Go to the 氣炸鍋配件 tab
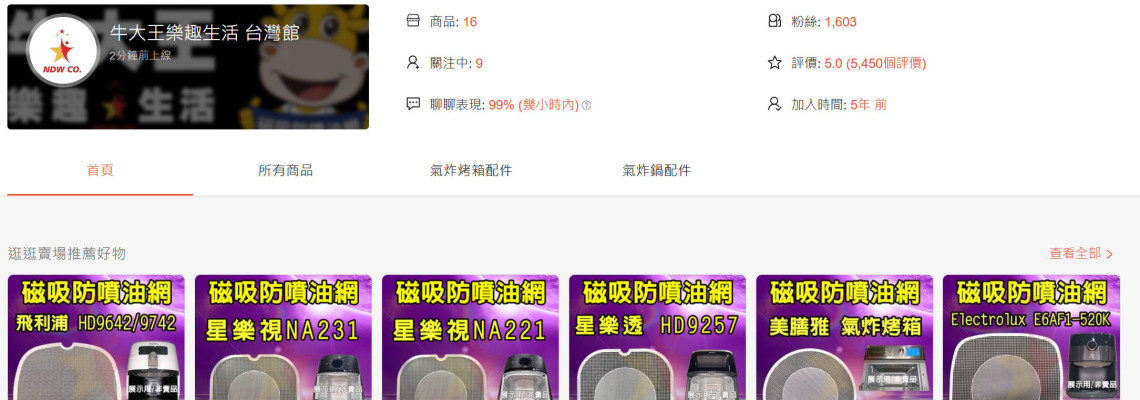1140x400 pixels. 656,171
